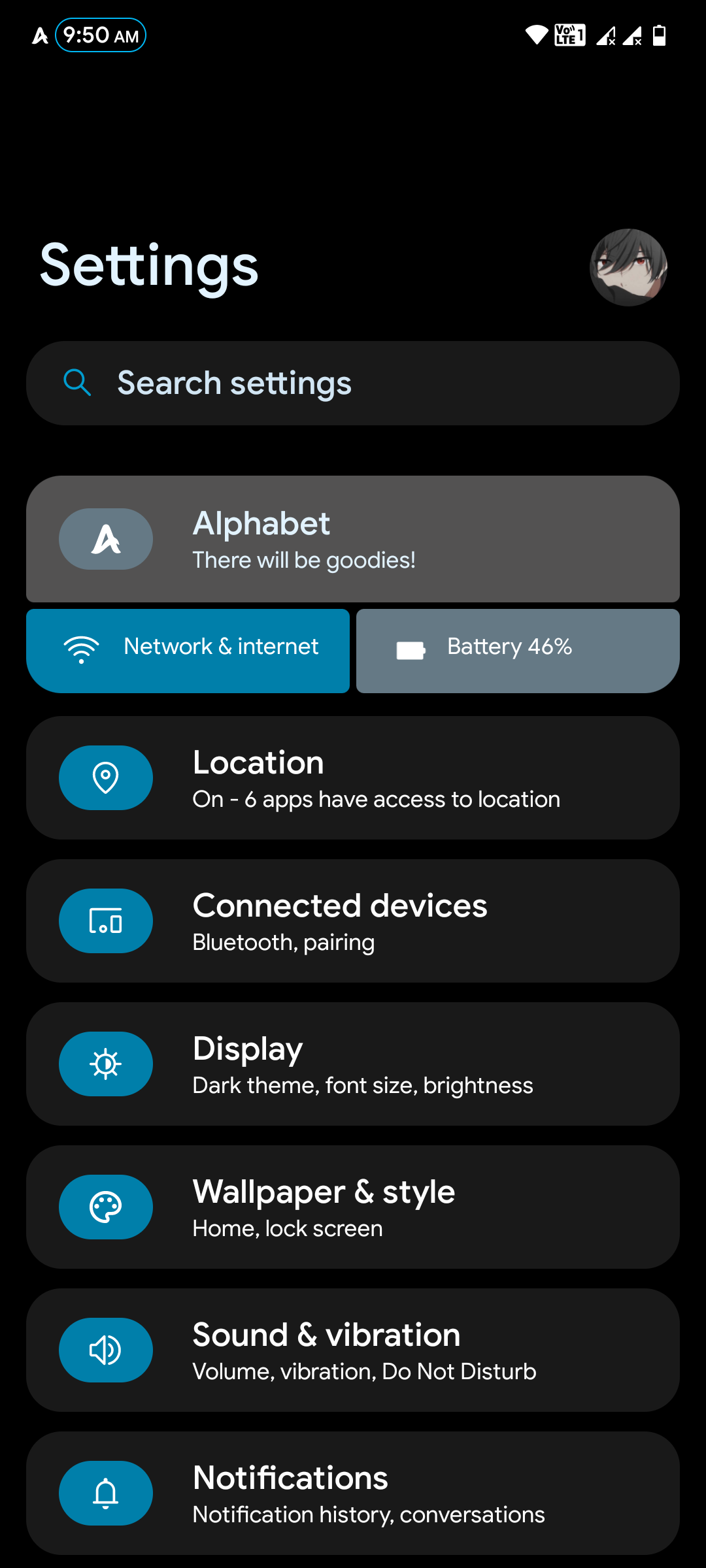Open Sound & vibration settings
The width and height of the screenshot is (706, 1568).
pos(353,1350)
